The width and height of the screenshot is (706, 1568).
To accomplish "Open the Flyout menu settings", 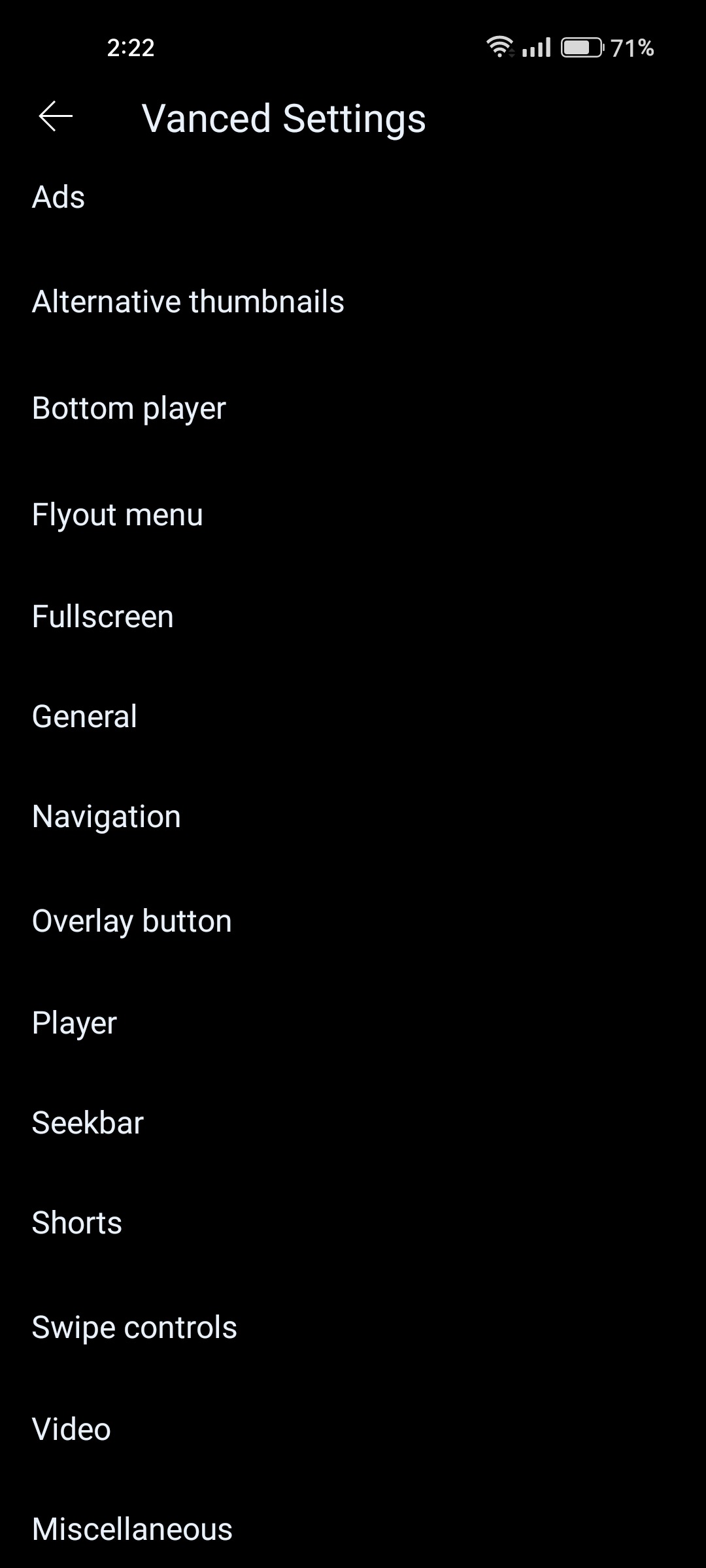I will coord(118,515).
